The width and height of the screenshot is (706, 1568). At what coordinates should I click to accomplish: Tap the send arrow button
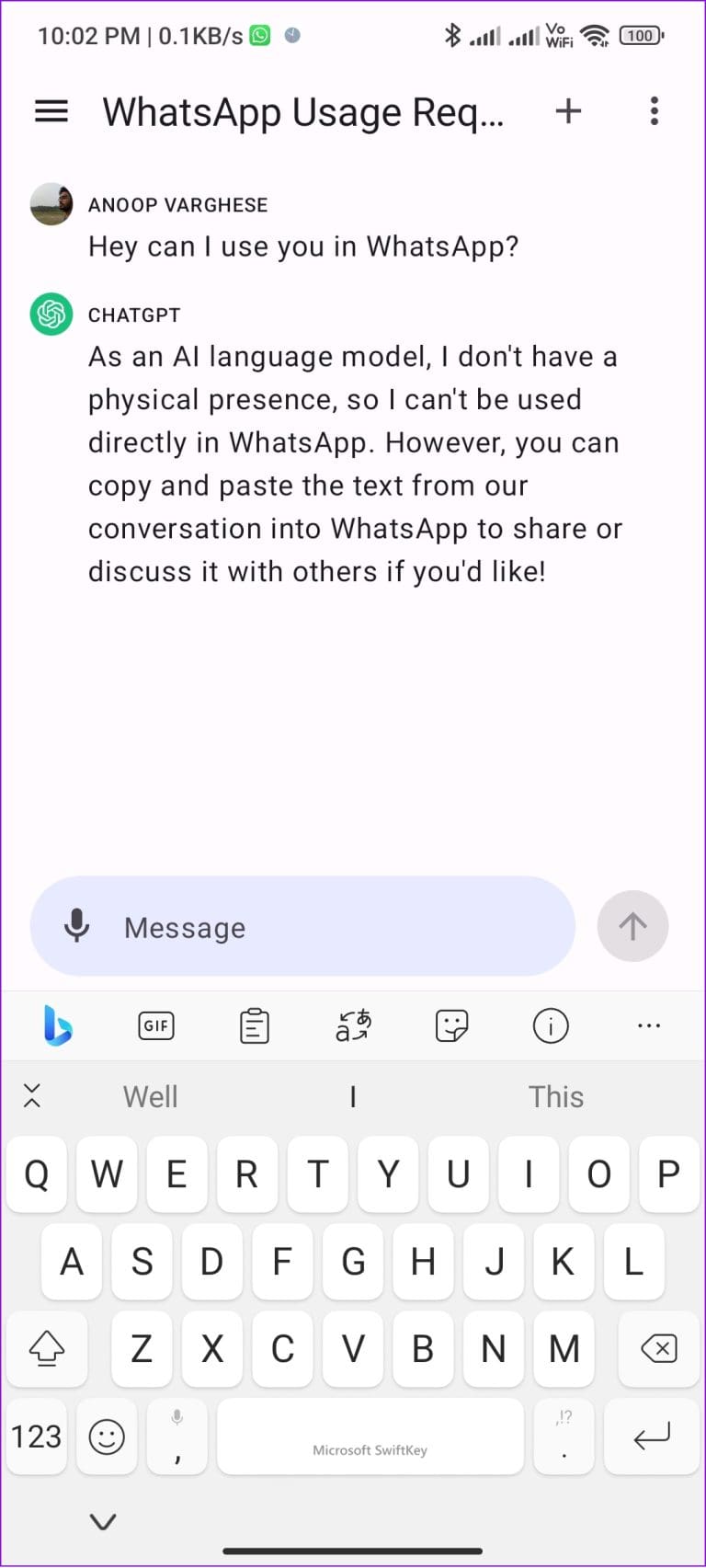pyautogui.click(x=632, y=926)
